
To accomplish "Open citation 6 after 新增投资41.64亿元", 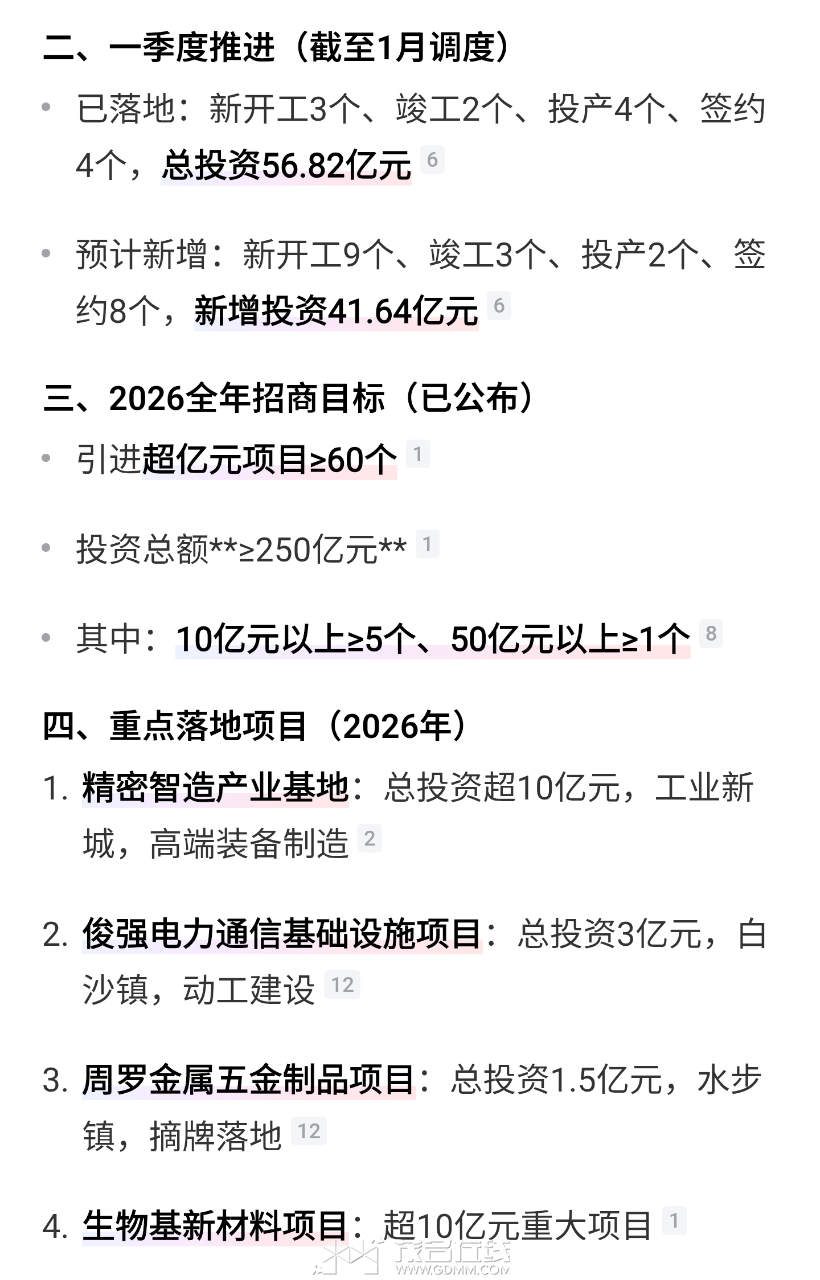I will coord(498,306).
